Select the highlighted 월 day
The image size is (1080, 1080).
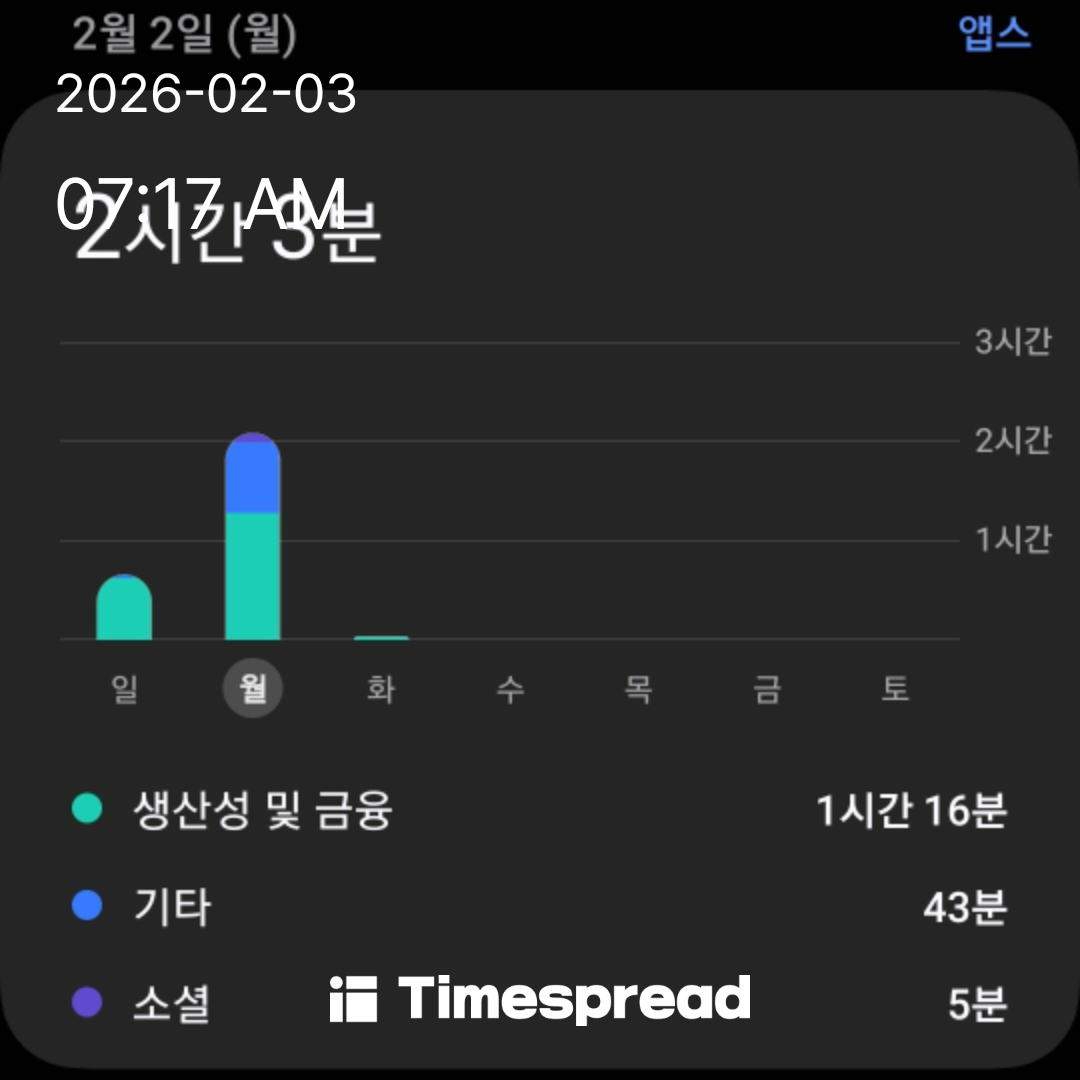pyautogui.click(x=252, y=689)
